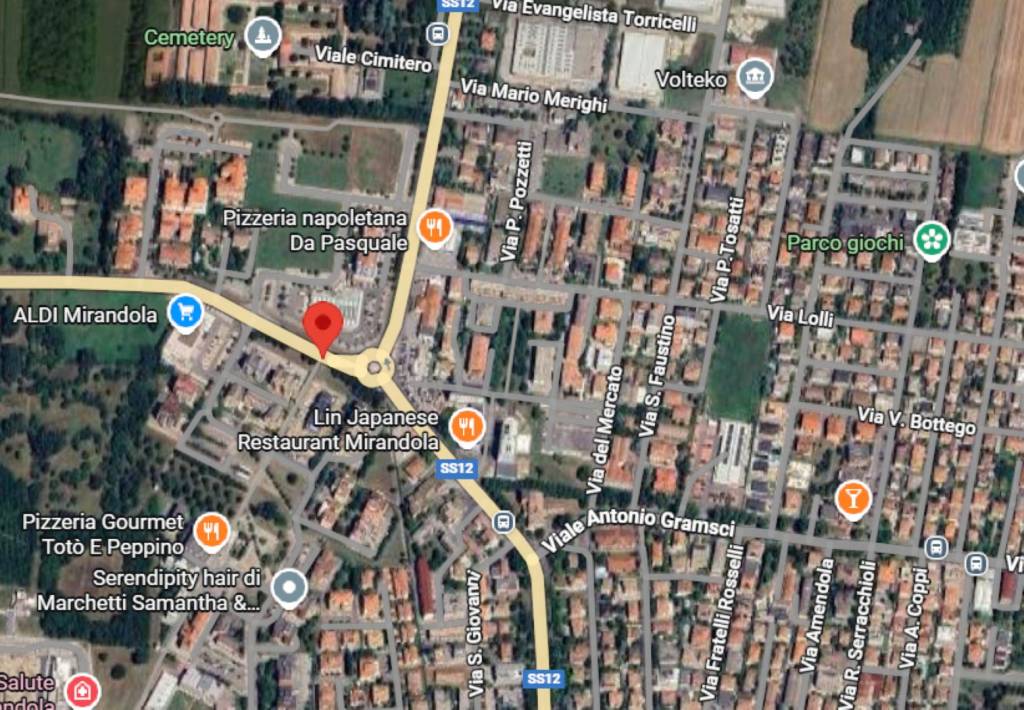Tap the bus stop near Viale Cimitero
The width and height of the screenshot is (1024, 710).
pyautogui.click(x=436, y=33)
